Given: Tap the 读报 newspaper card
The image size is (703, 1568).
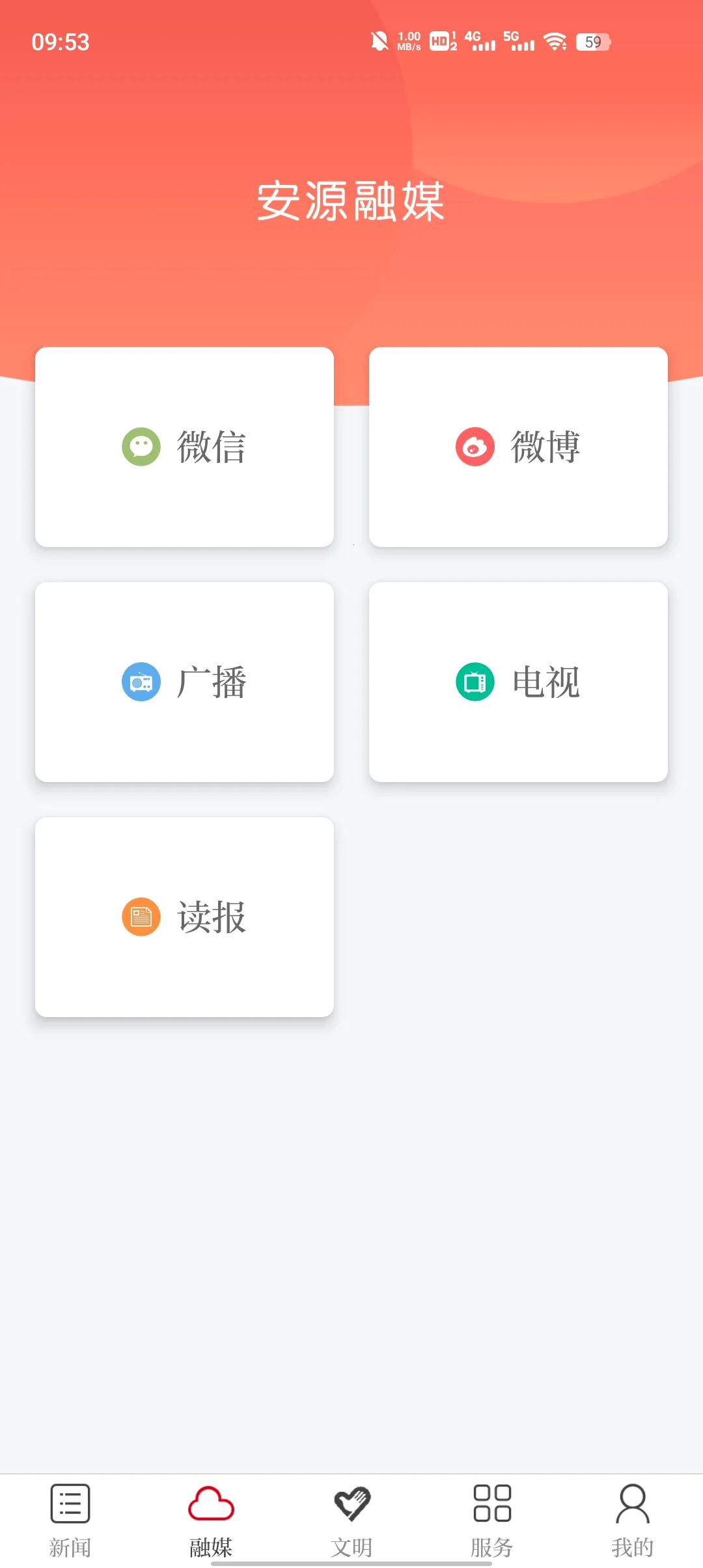Looking at the screenshot, I should (x=184, y=917).
